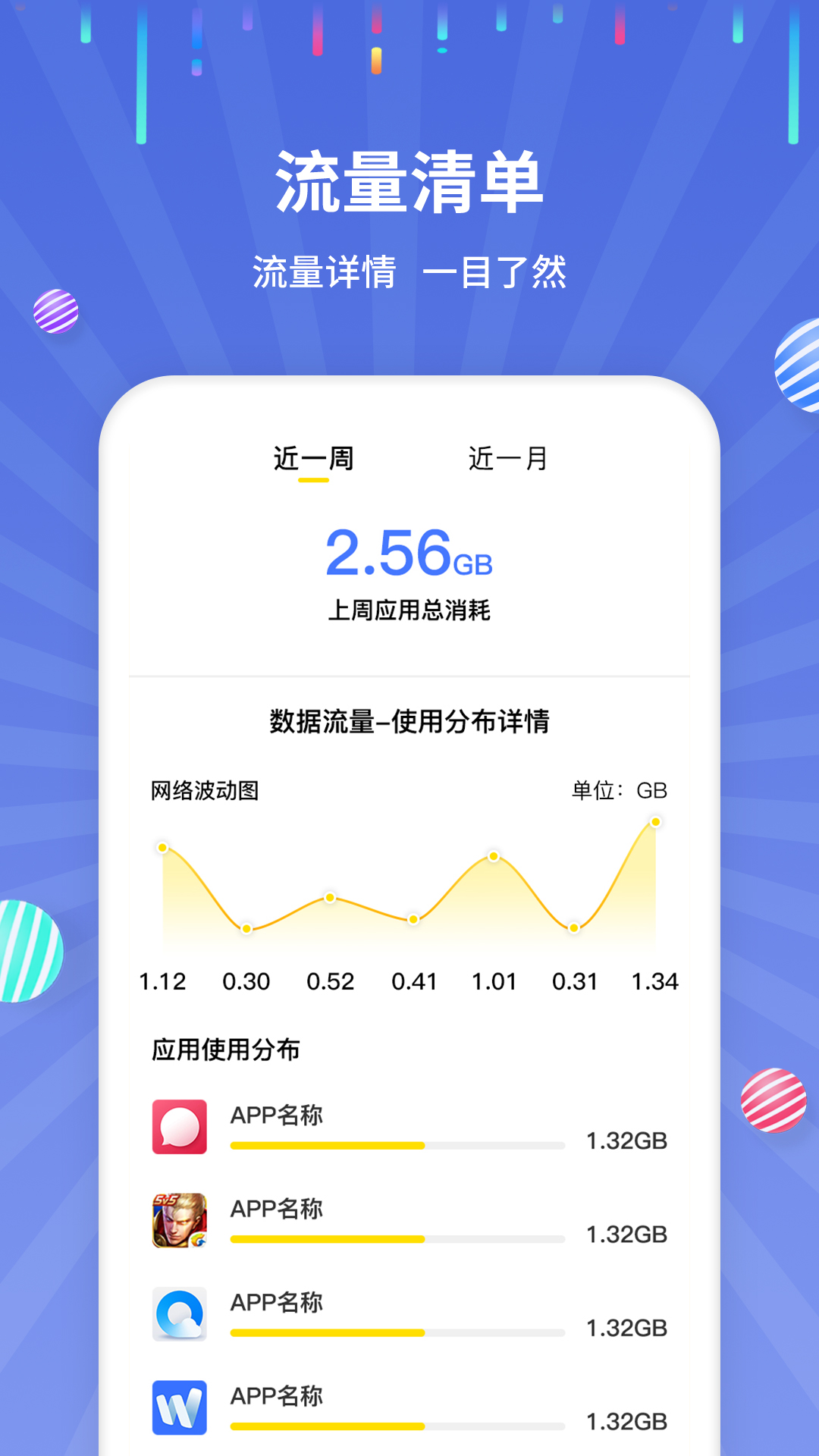Click the chart data point above 1.12
The height and width of the screenshot is (1456, 819).
[163, 847]
